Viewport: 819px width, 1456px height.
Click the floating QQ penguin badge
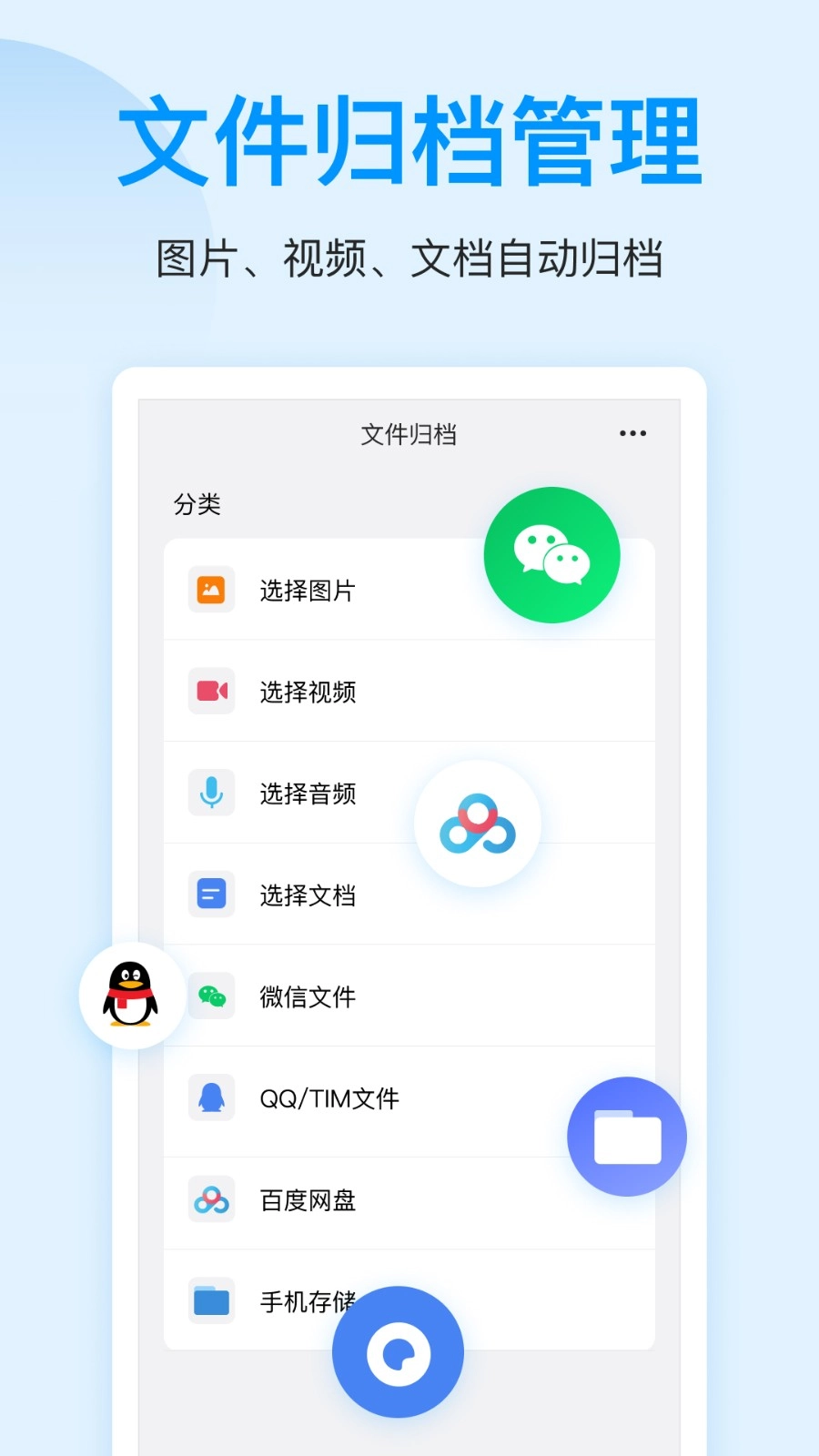[x=130, y=996]
